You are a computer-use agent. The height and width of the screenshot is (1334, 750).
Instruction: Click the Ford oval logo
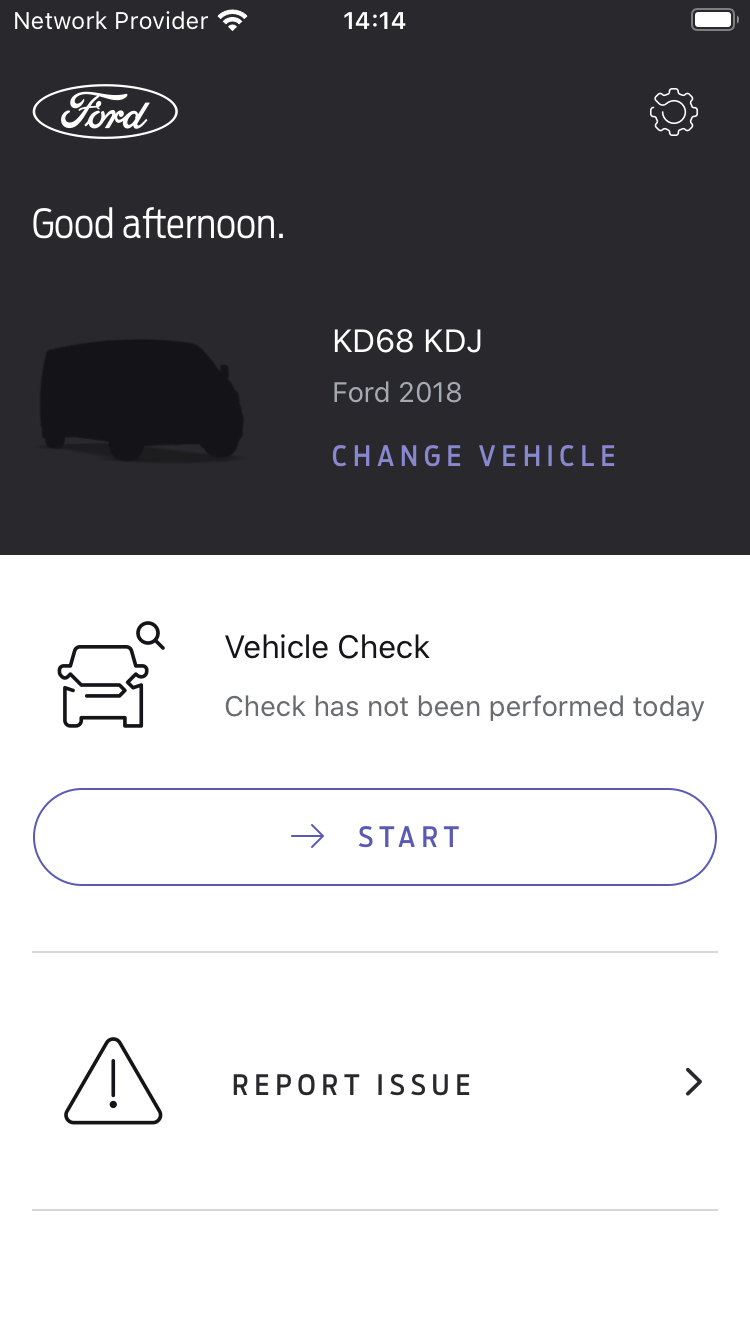(x=105, y=111)
